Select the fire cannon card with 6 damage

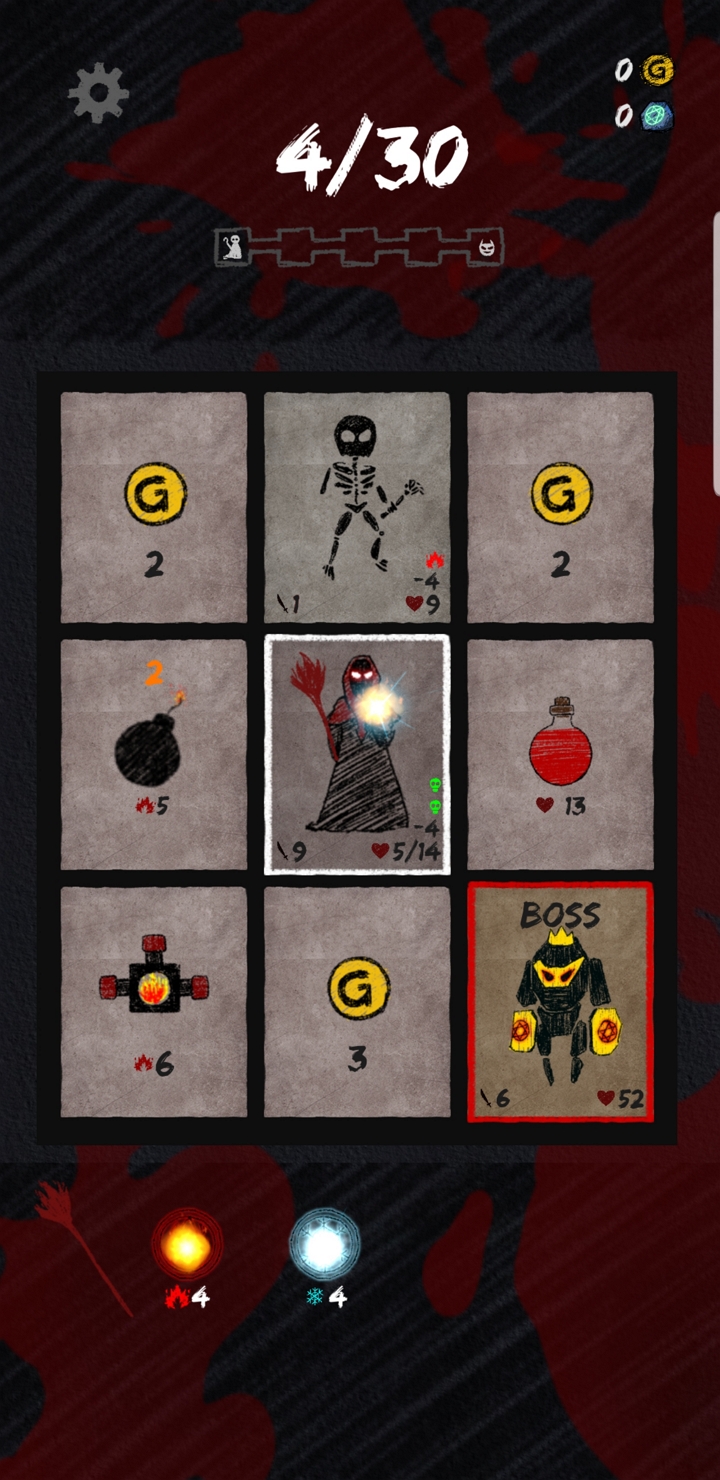(x=153, y=1002)
